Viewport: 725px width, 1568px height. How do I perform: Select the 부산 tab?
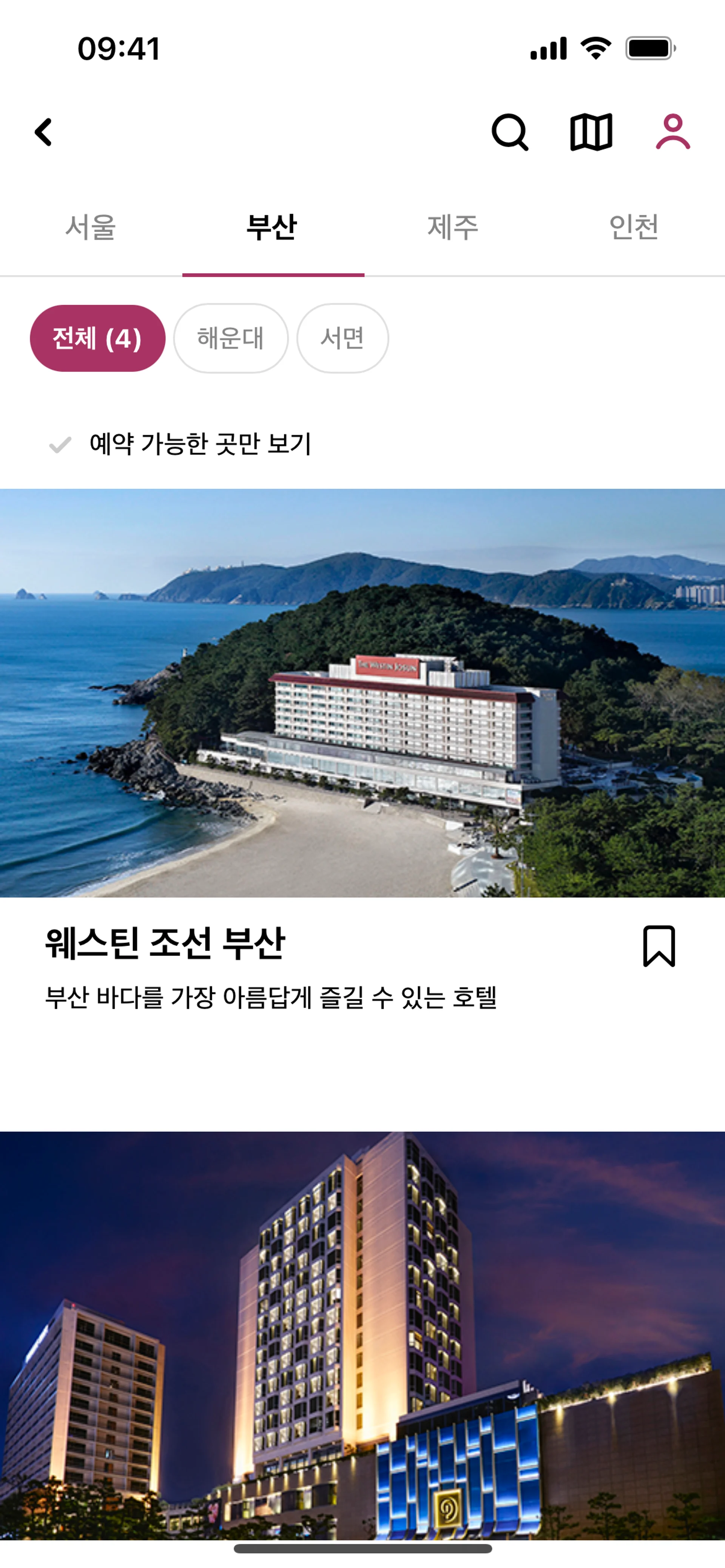[272, 228]
